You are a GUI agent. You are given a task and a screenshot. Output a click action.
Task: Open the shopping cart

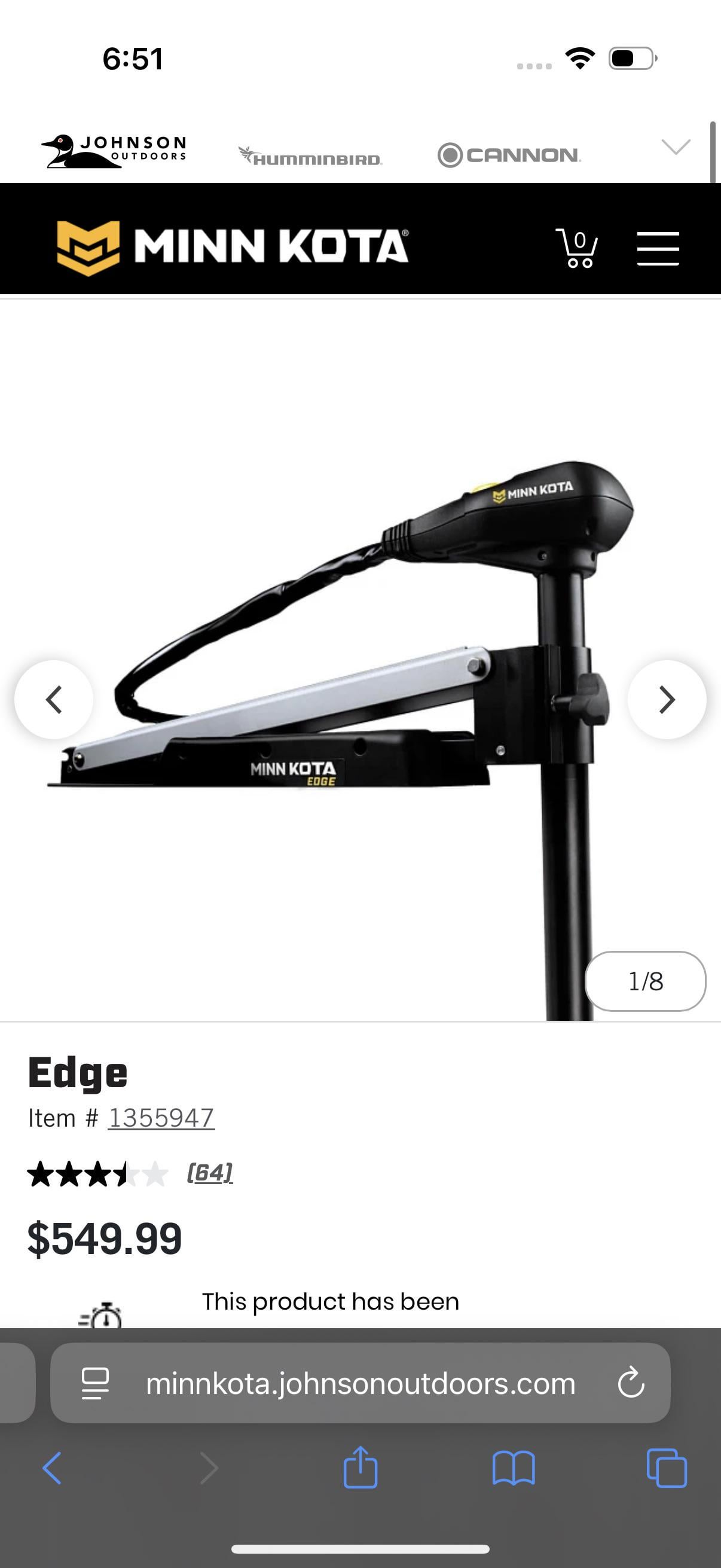point(576,247)
